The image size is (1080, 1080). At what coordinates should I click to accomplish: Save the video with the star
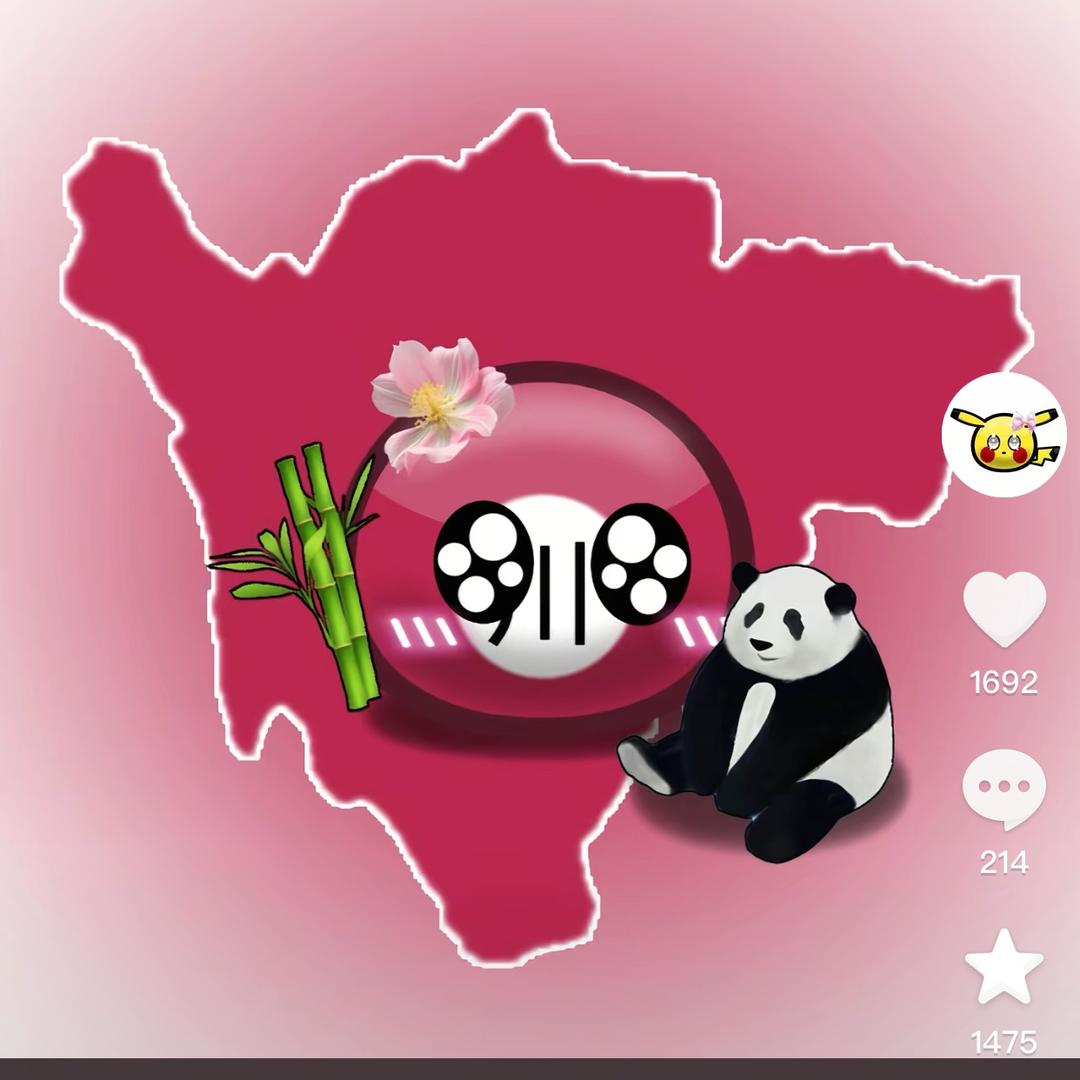tap(1004, 967)
